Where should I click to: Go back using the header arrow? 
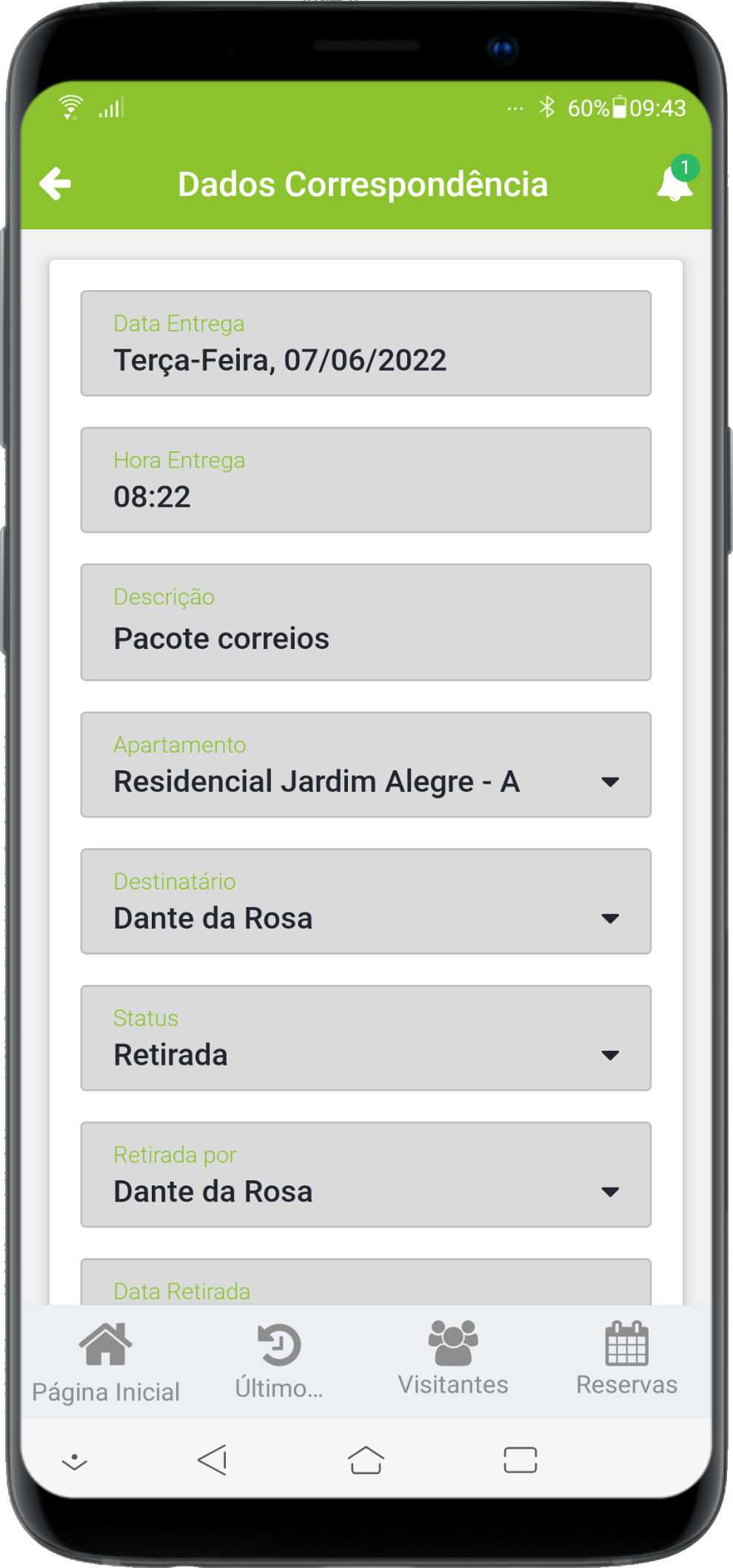[x=56, y=184]
